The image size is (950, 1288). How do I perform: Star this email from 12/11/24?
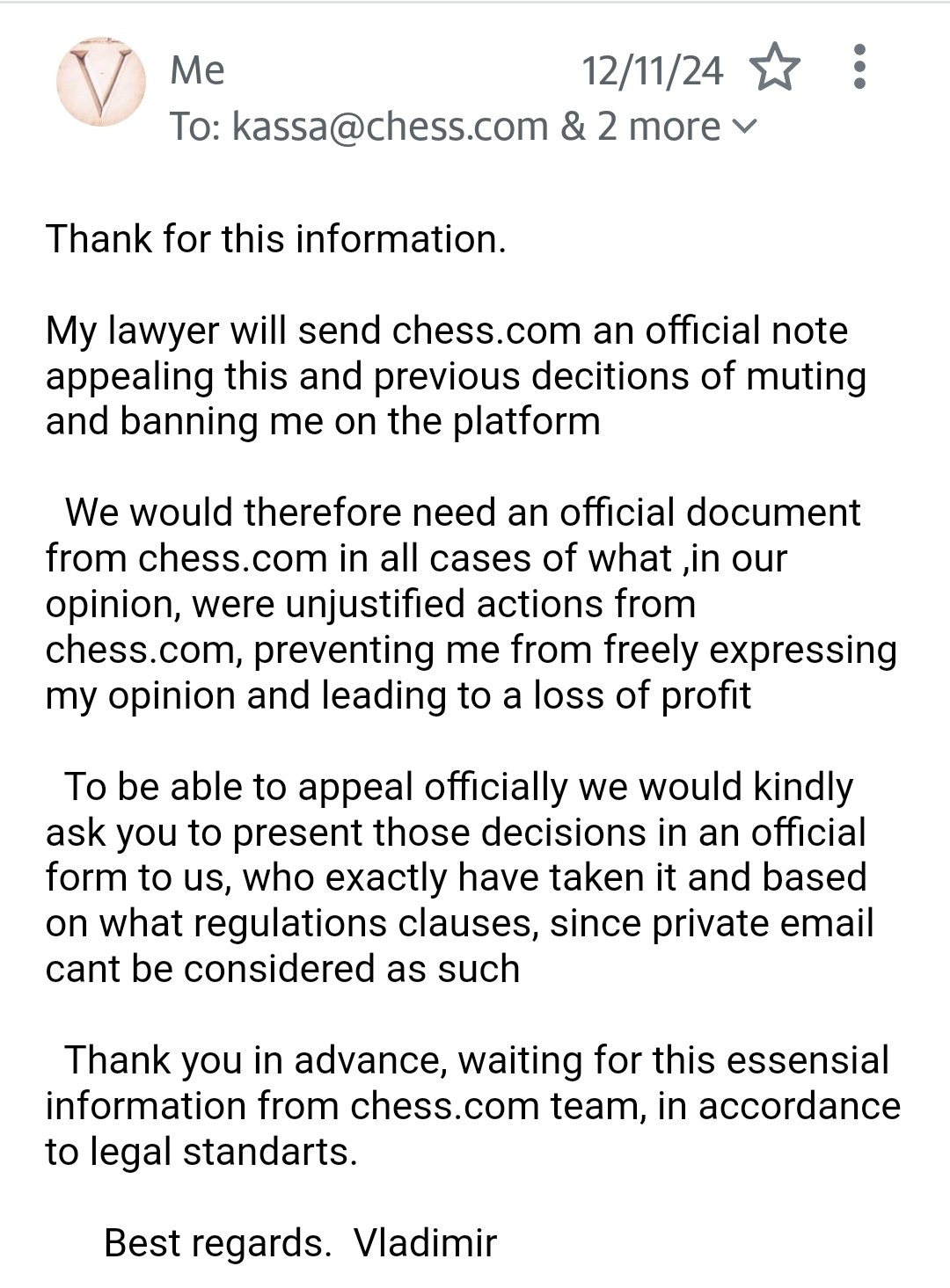click(x=776, y=69)
